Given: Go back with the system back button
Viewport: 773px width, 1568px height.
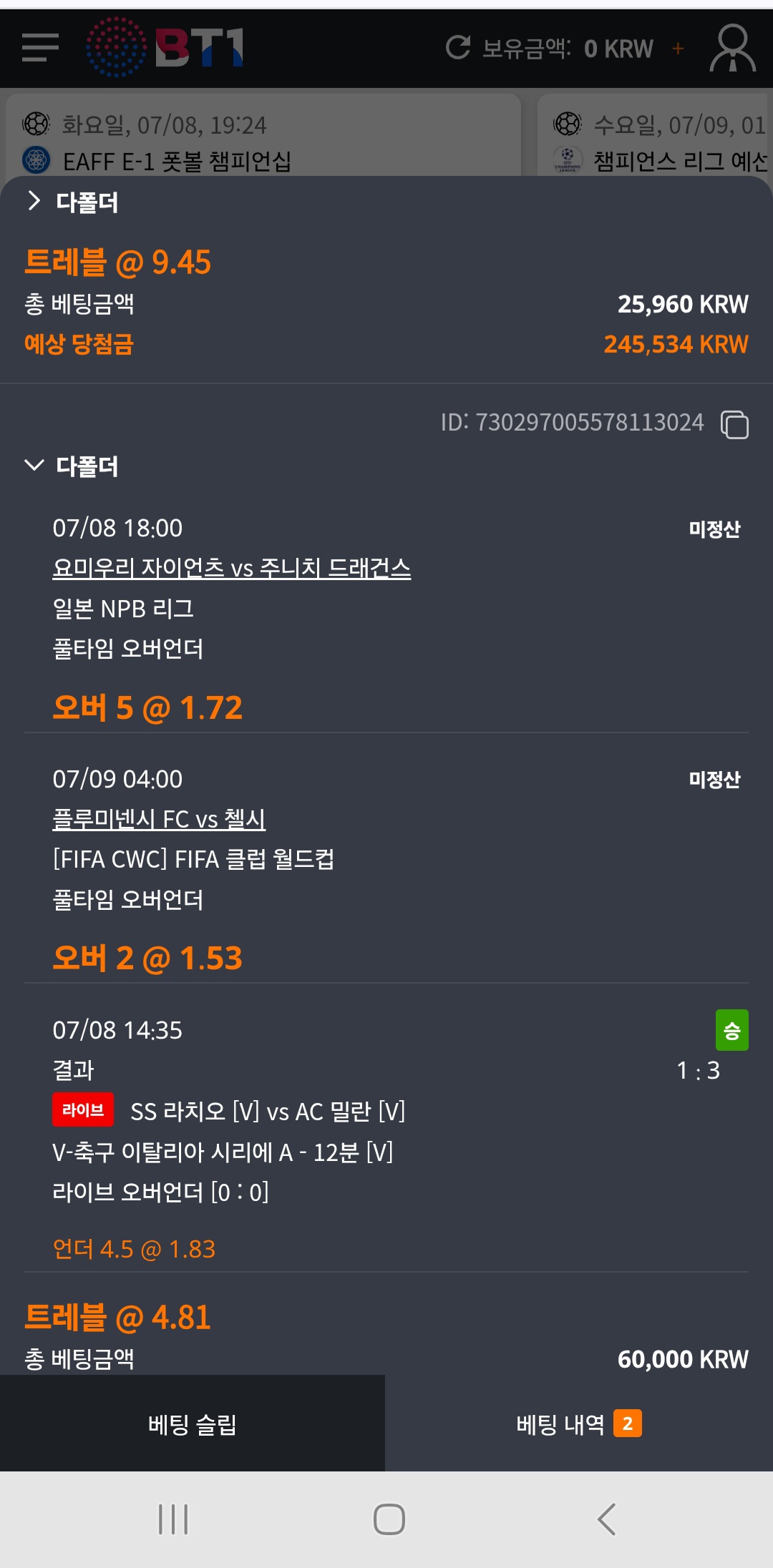Looking at the screenshot, I should (x=606, y=1519).
